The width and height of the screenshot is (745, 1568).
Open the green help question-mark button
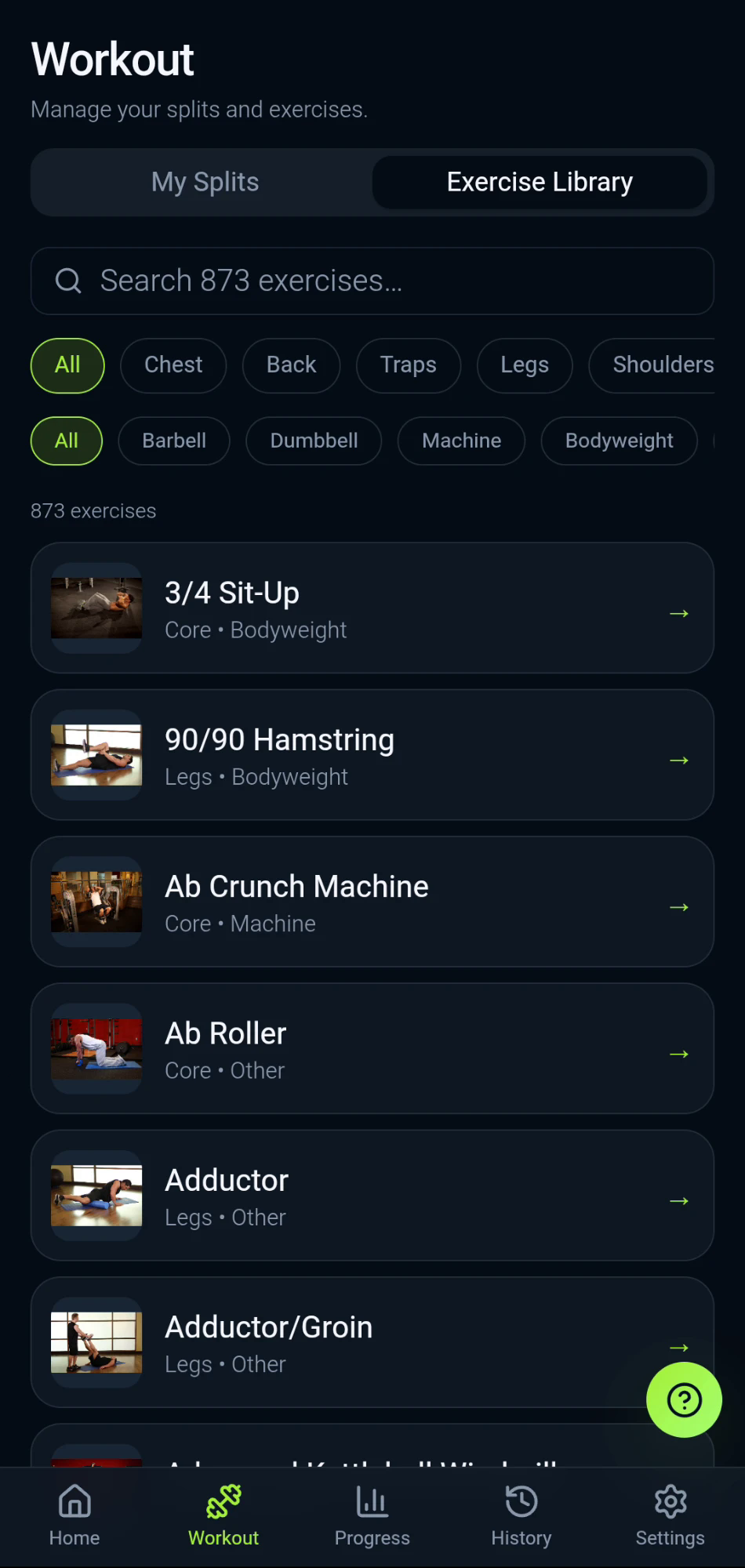[684, 1399]
